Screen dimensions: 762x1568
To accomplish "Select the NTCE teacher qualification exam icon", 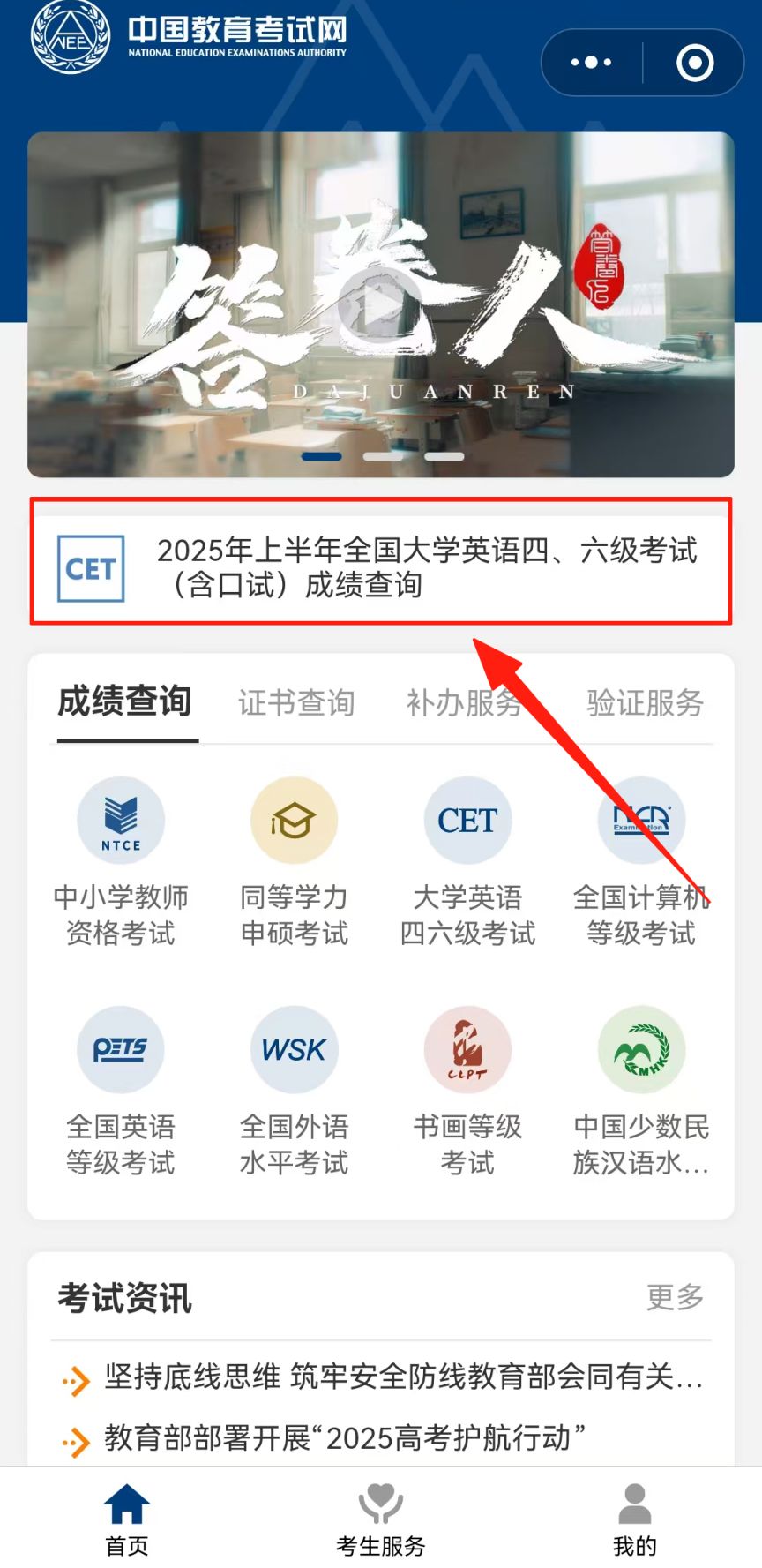I will [x=122, y=819].
